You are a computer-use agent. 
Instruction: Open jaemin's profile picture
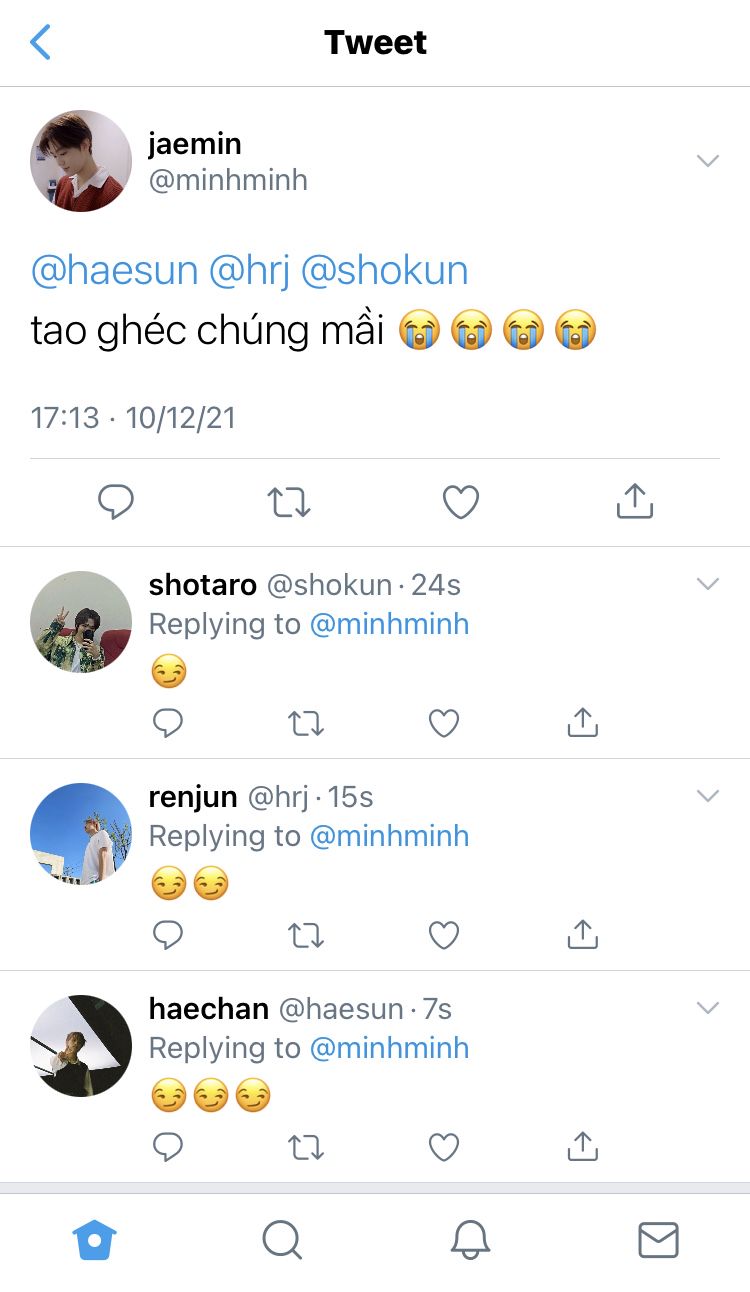pos(81,161)
